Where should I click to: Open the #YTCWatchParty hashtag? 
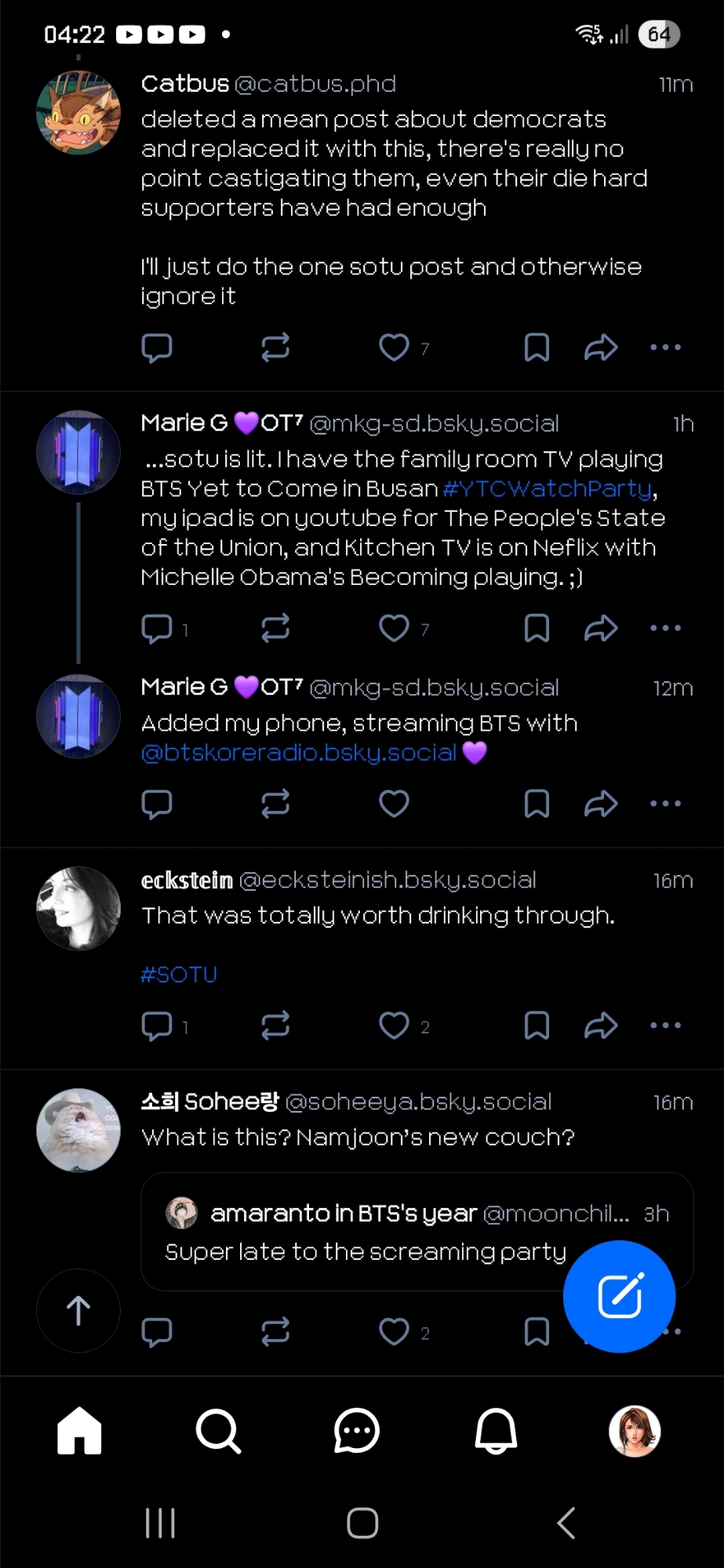tap(548, 489)
